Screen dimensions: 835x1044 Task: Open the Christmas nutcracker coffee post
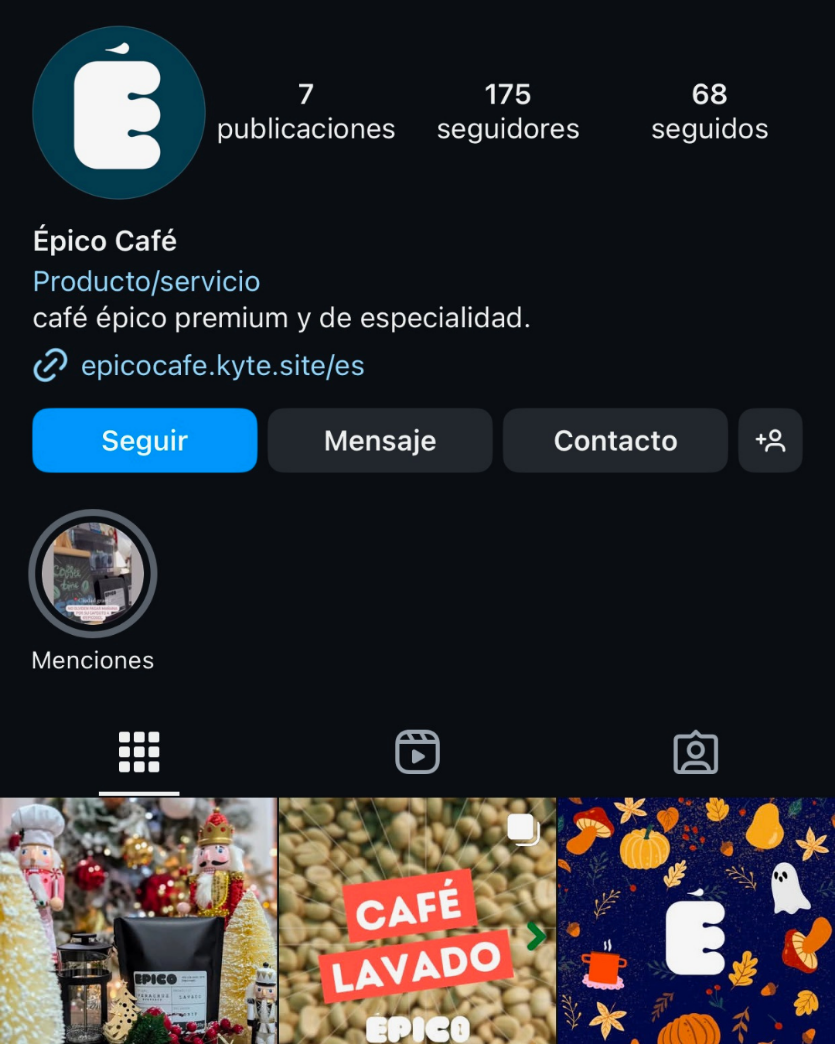[x=138, y=920]
